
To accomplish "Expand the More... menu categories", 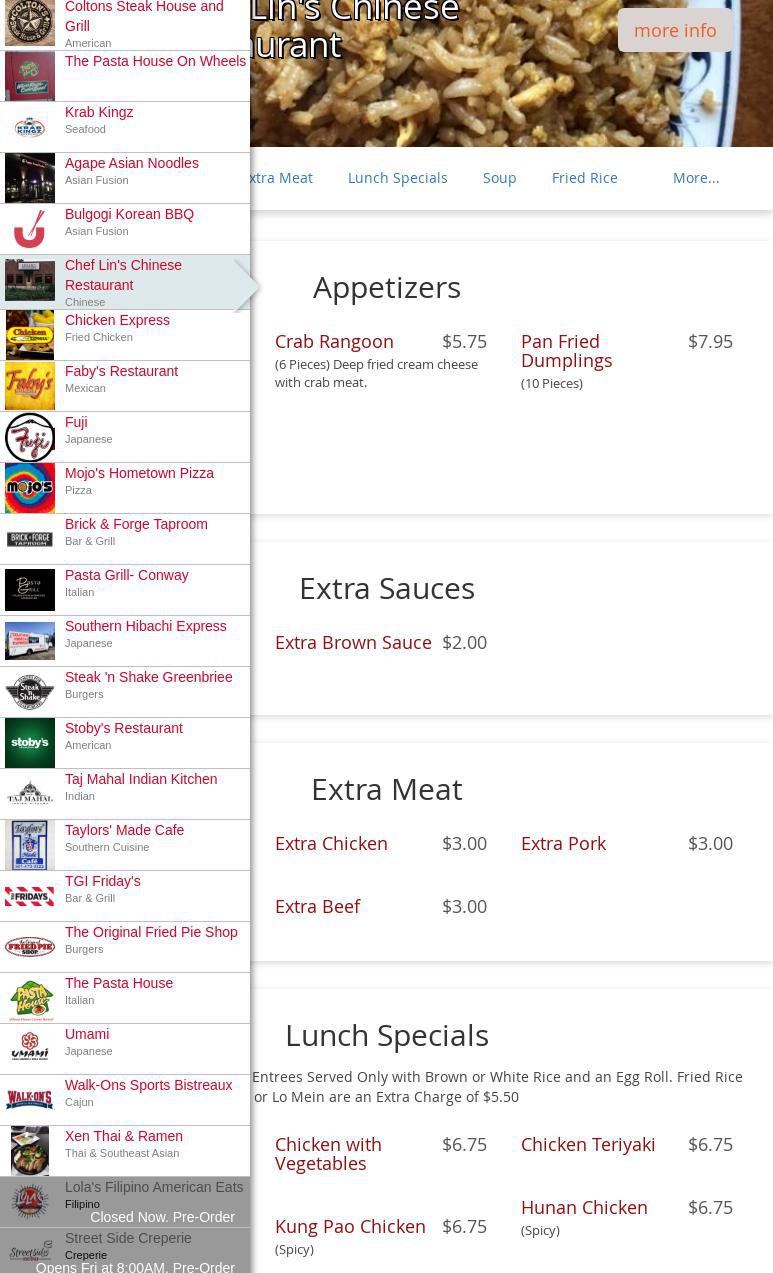I will [695, 178].
